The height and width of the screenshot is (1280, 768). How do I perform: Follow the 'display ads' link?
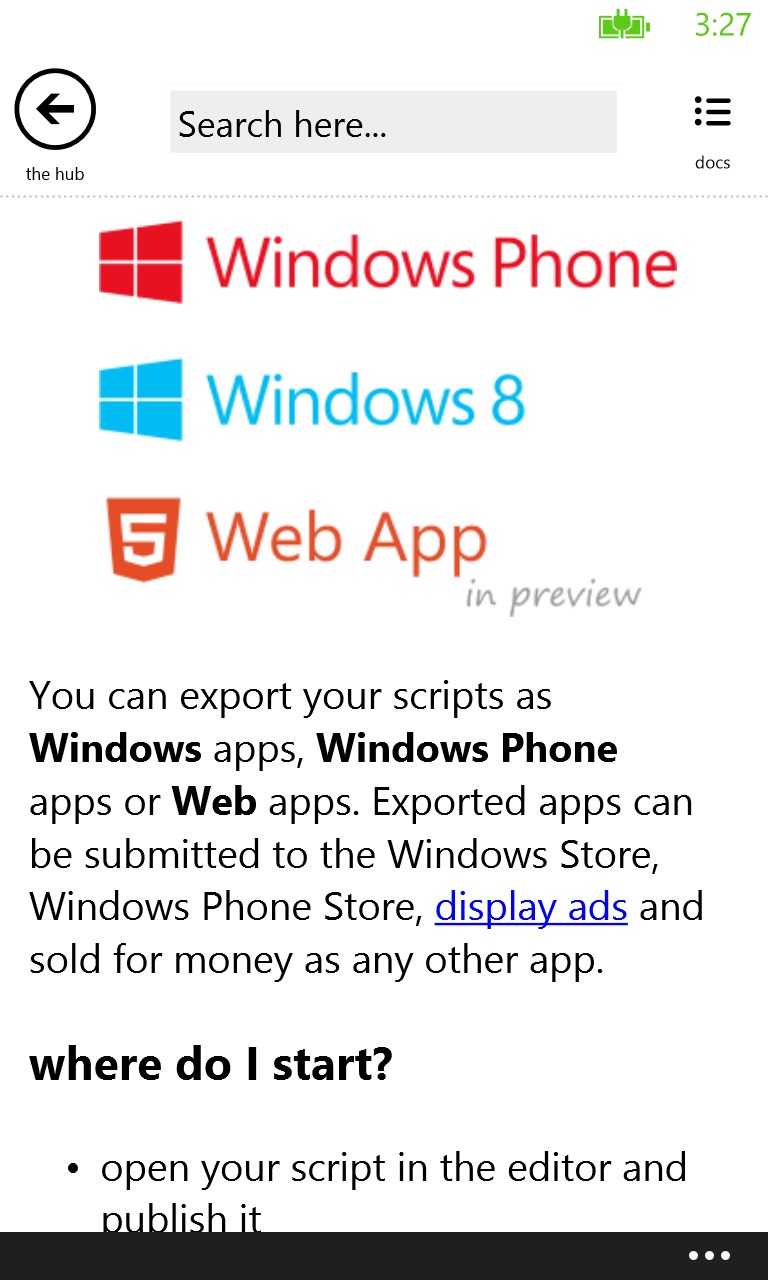click(x=531, y=907)
